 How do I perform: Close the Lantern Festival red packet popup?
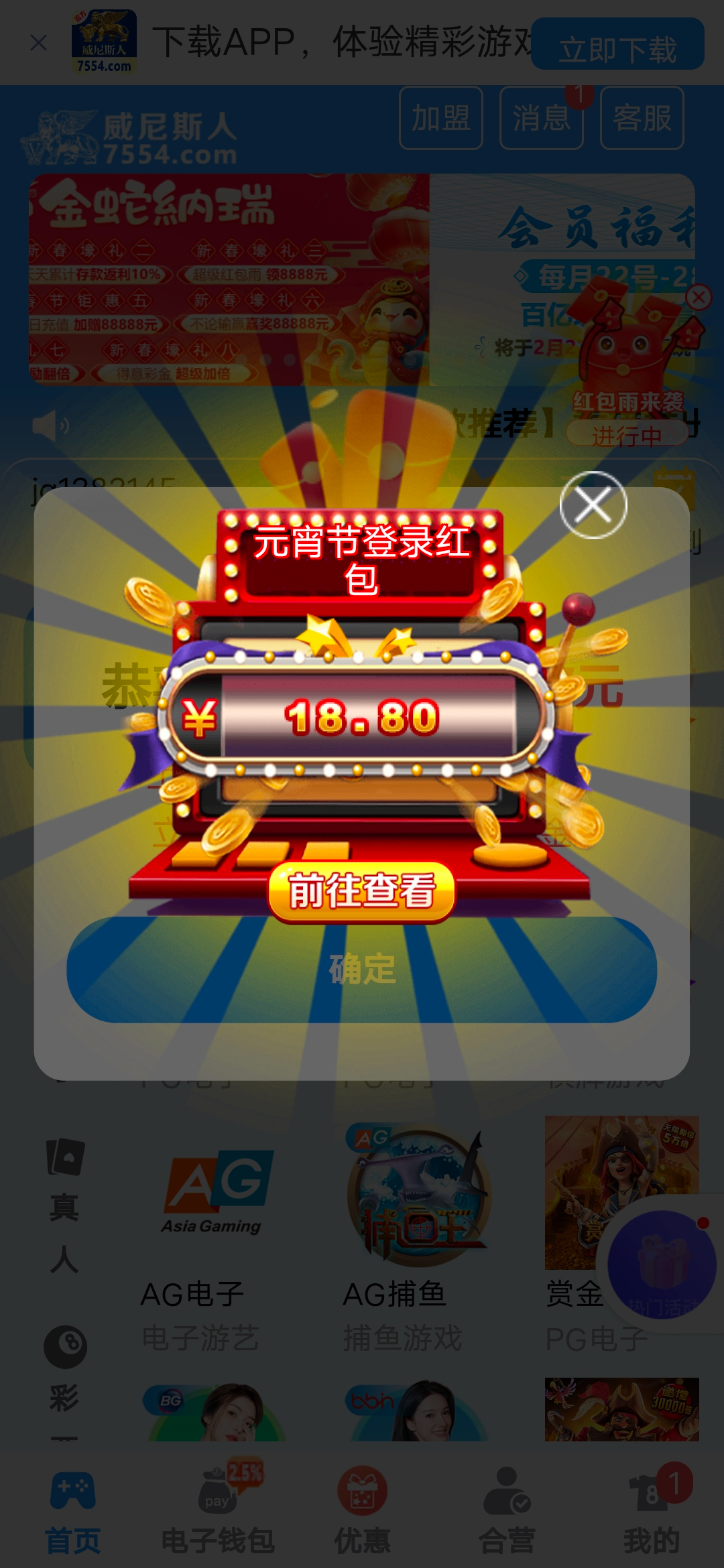(x=593, y=505)
